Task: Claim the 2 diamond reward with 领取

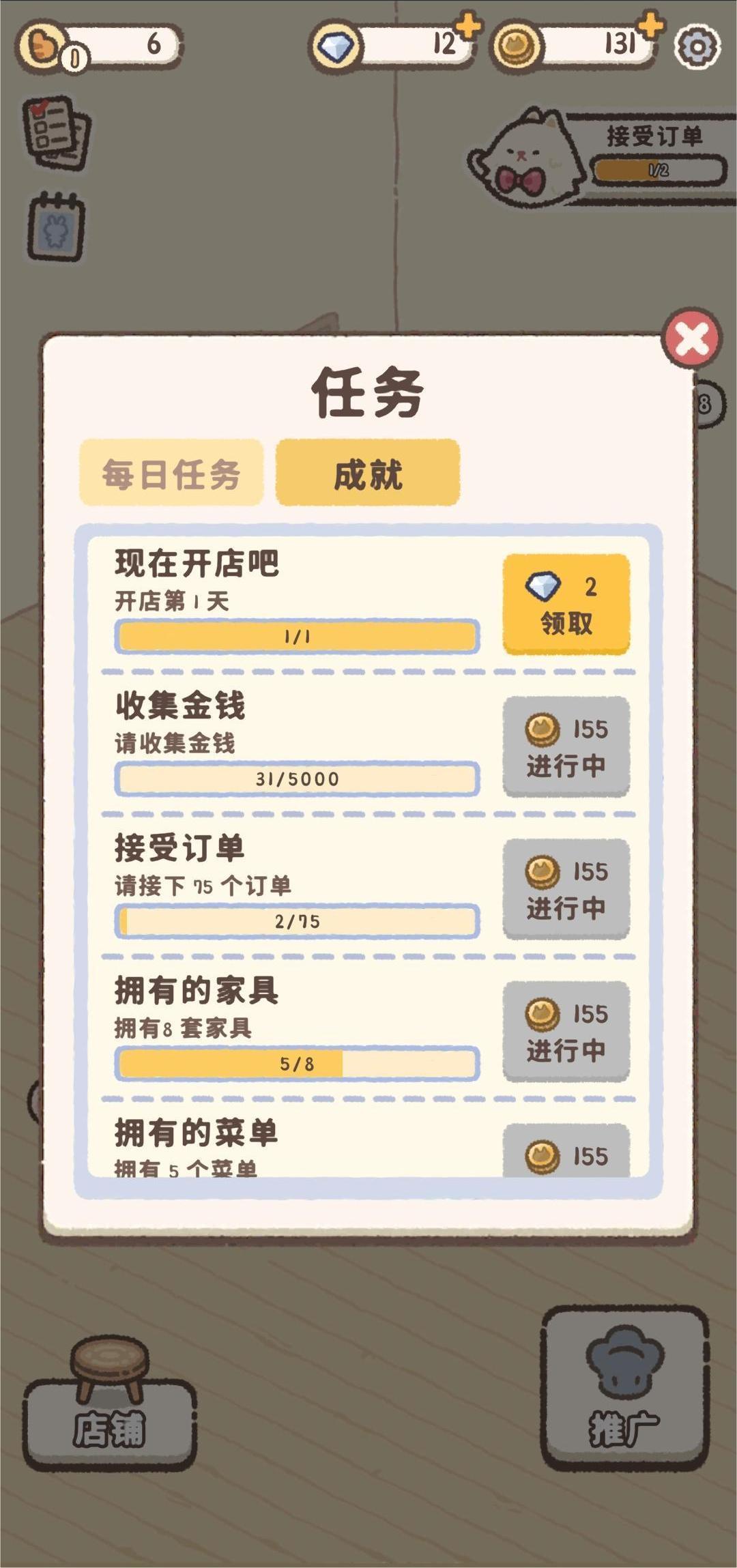Action: coord(566,604)
